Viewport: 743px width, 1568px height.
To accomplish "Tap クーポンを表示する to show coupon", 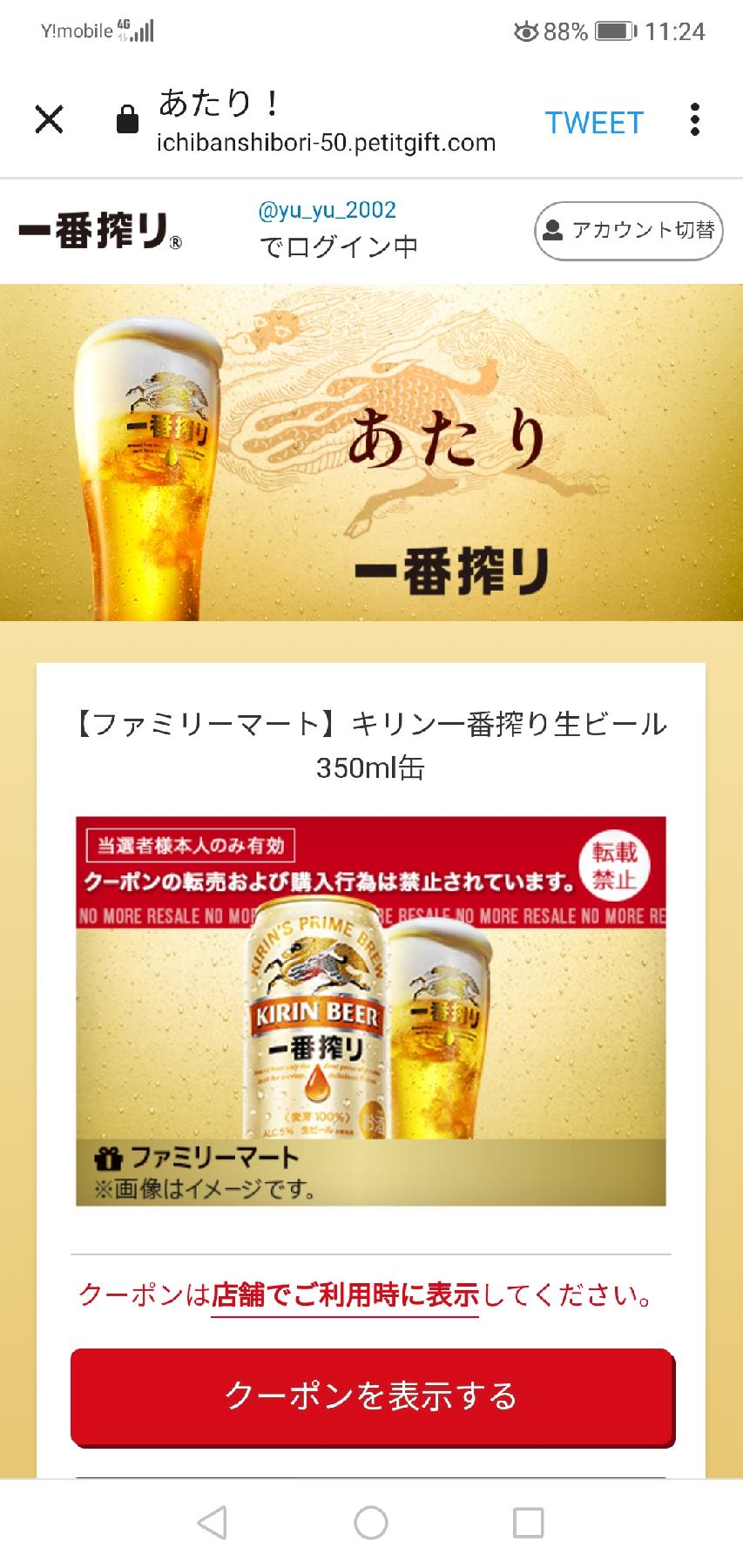I will coord(371,1396).
